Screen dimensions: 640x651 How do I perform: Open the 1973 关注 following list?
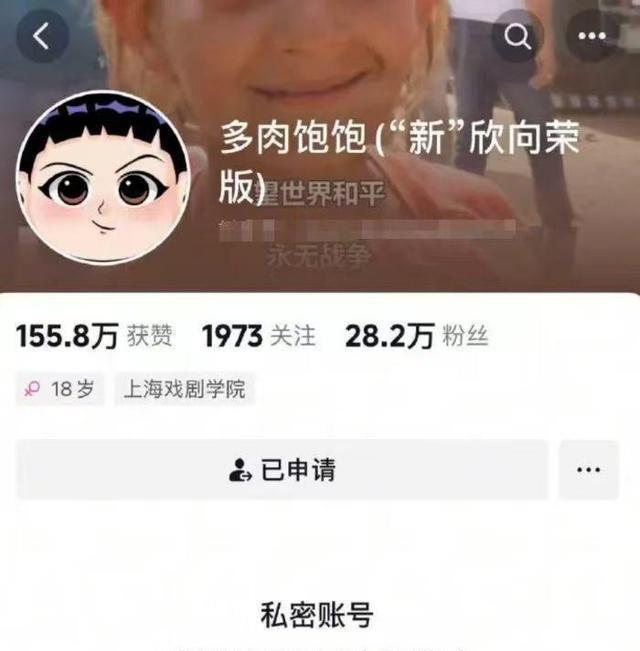pos(258,337)
